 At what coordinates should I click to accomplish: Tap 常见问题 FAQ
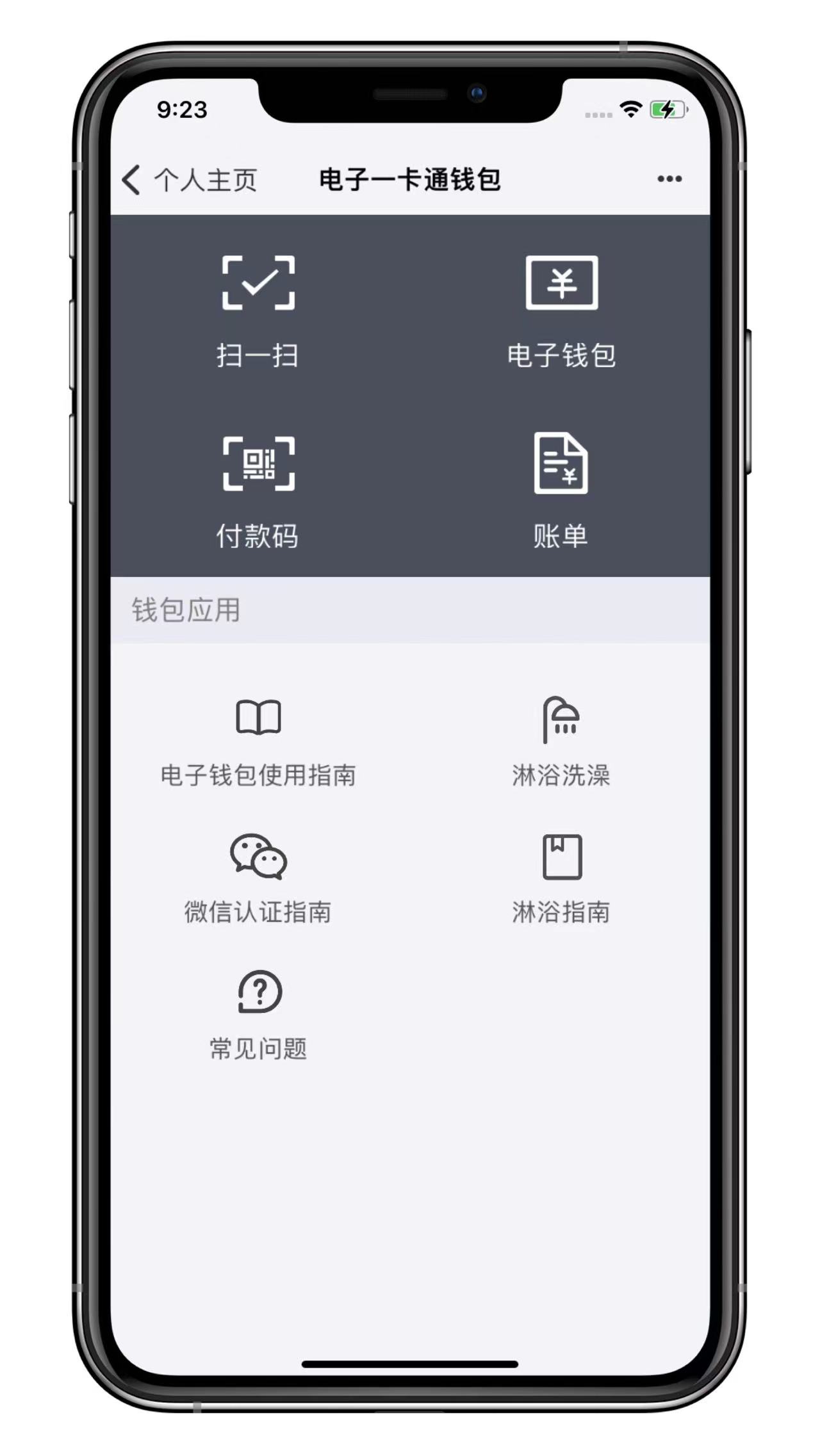[258, 1015]
